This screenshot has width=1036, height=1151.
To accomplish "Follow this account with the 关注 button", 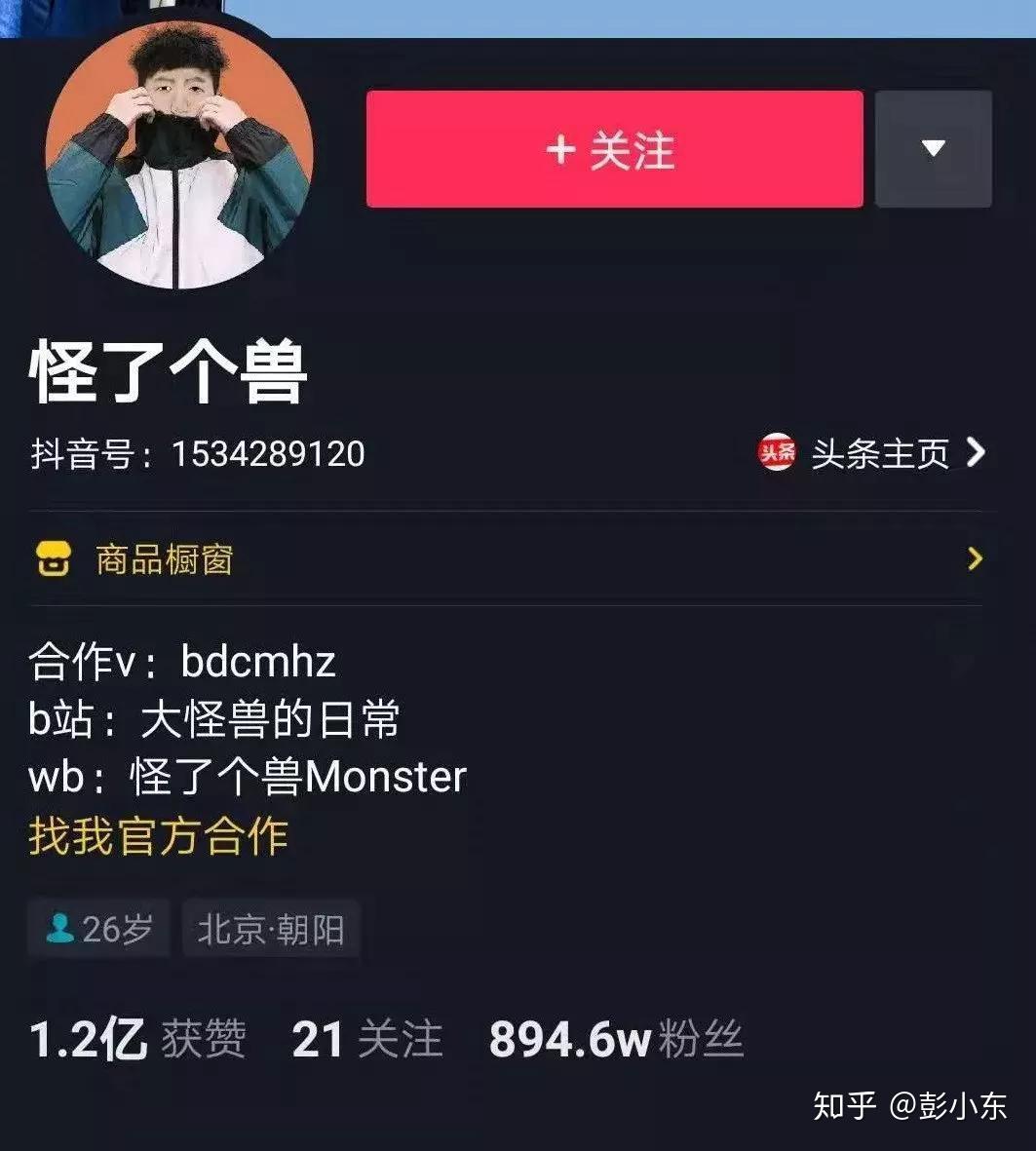I will pos(614,149).
